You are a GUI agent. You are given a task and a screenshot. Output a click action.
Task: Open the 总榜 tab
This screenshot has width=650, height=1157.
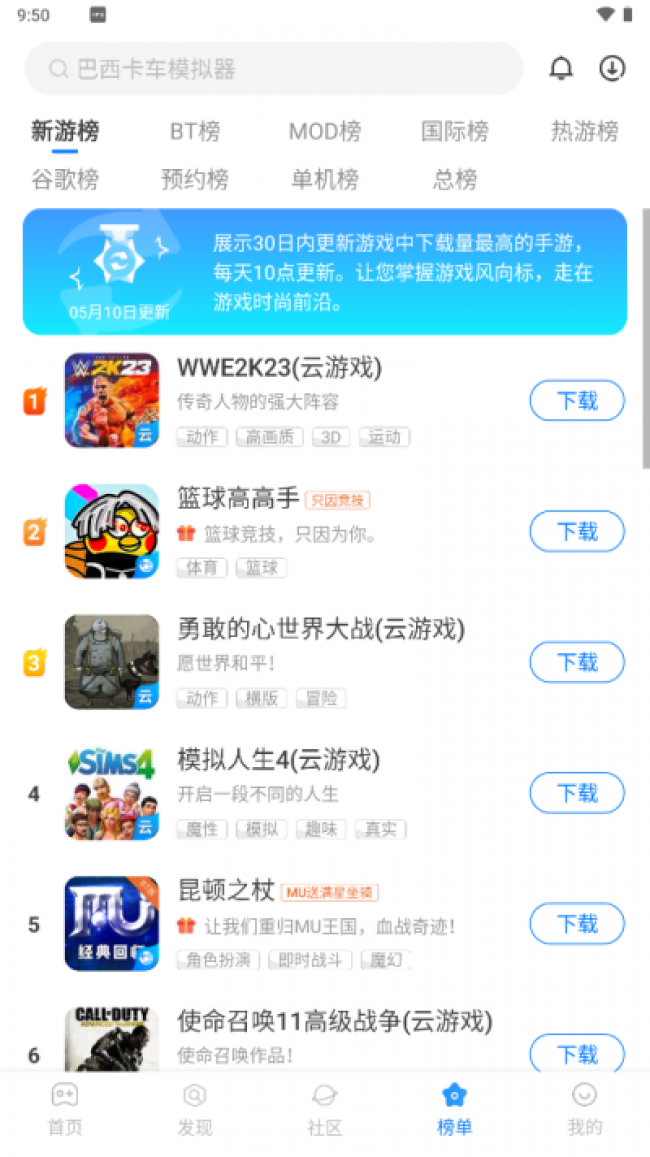click(455, 180)
